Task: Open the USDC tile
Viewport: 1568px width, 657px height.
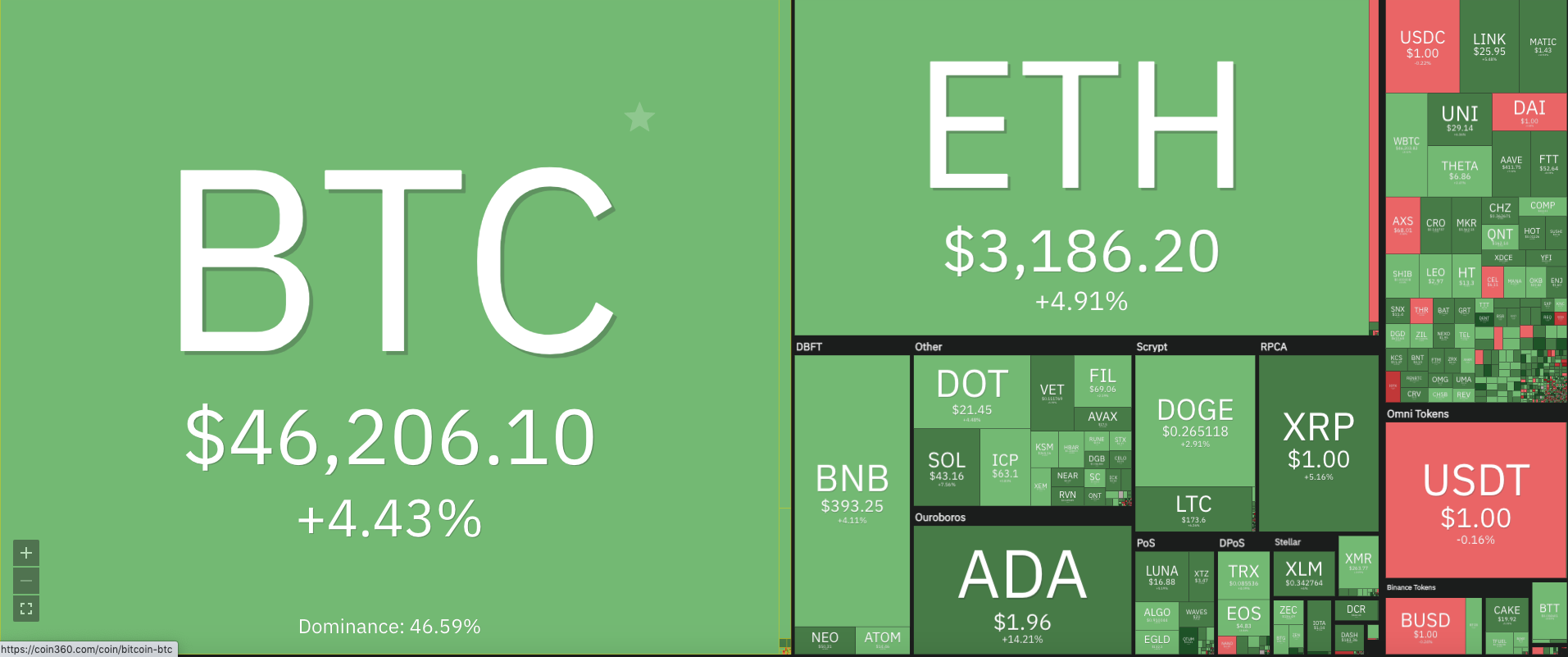Action: [1422, 46]
